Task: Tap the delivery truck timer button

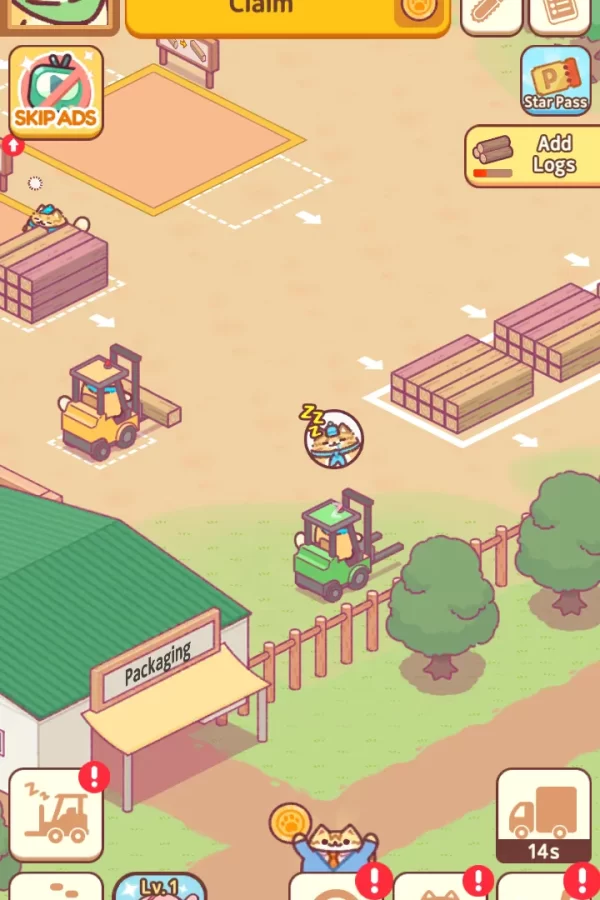Action: 543,815
